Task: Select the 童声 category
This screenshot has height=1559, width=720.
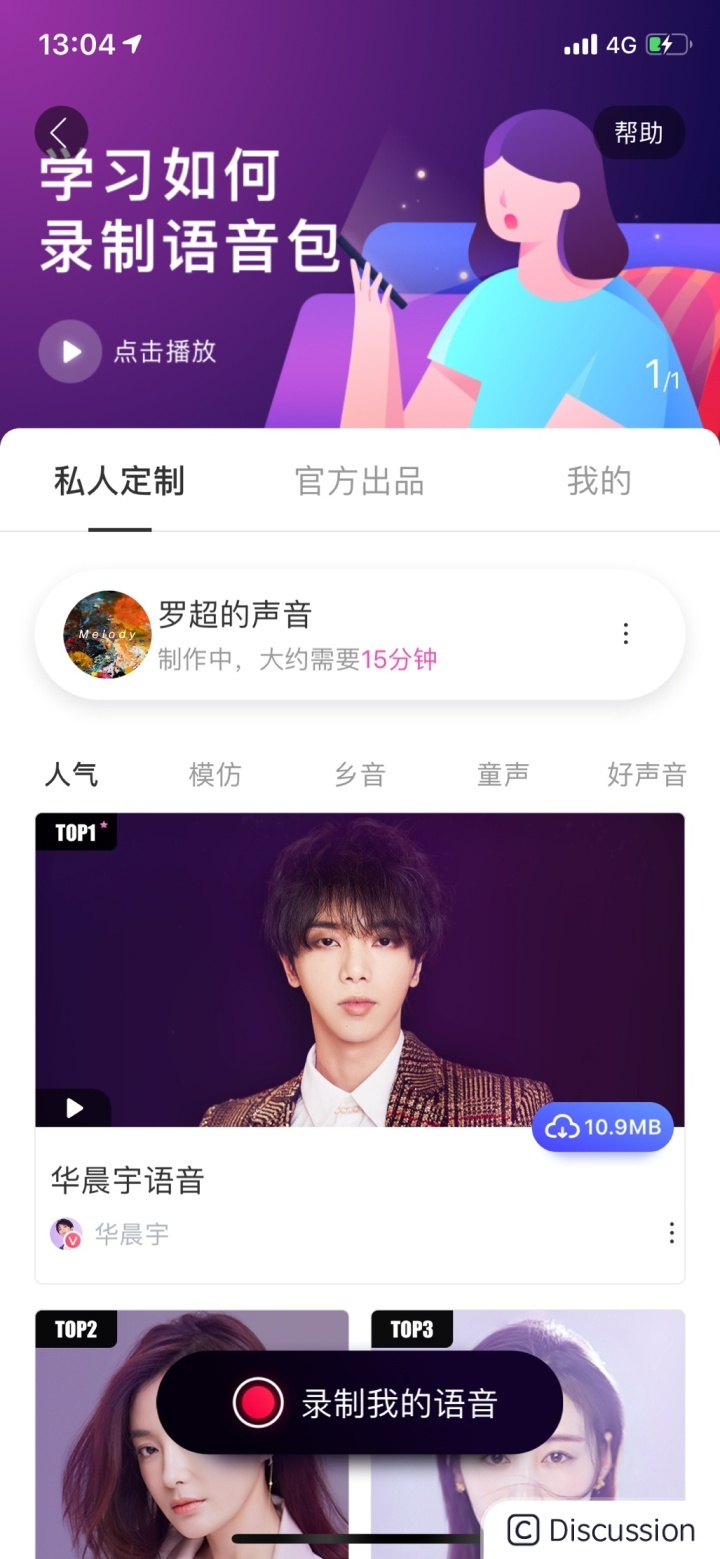Action: pos(503,774)
